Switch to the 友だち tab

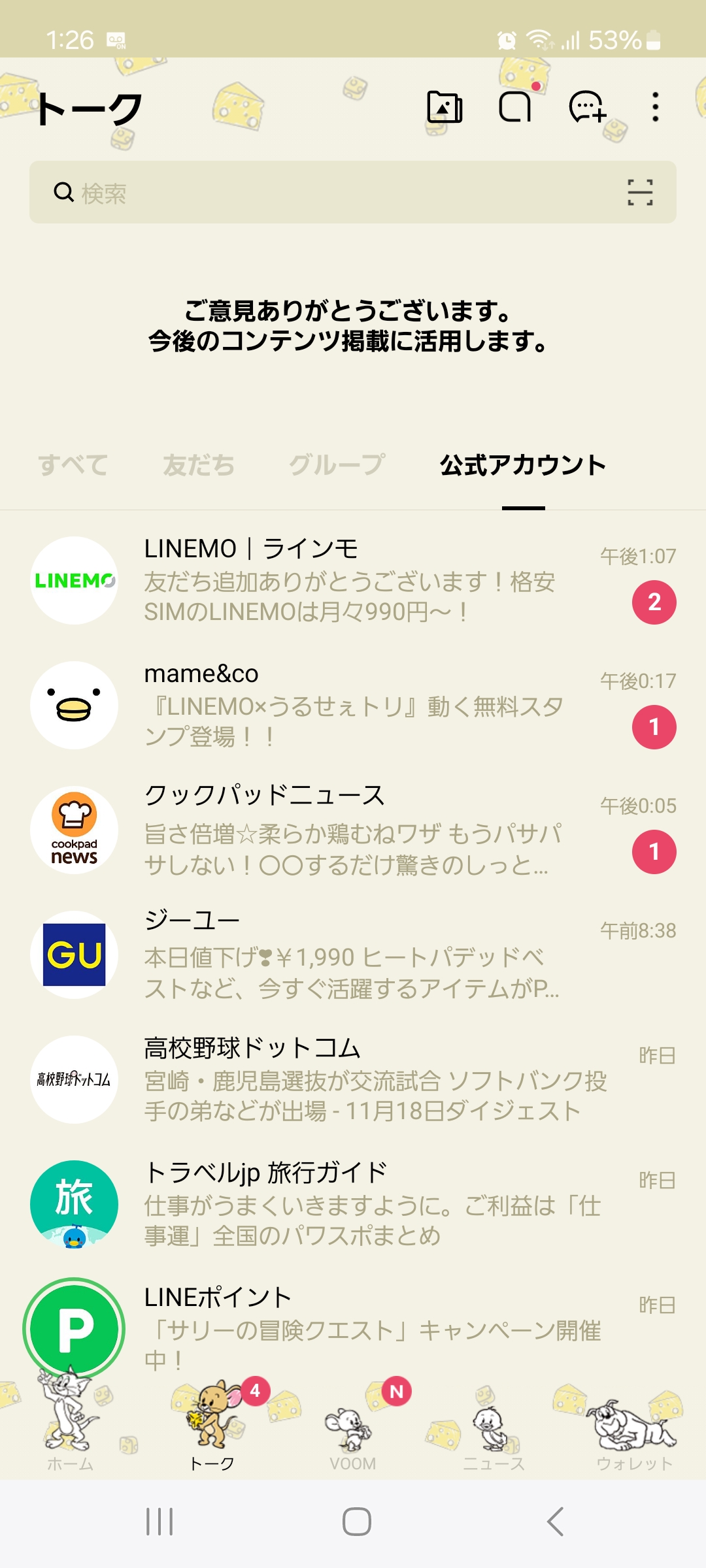[x=199, y=466]
